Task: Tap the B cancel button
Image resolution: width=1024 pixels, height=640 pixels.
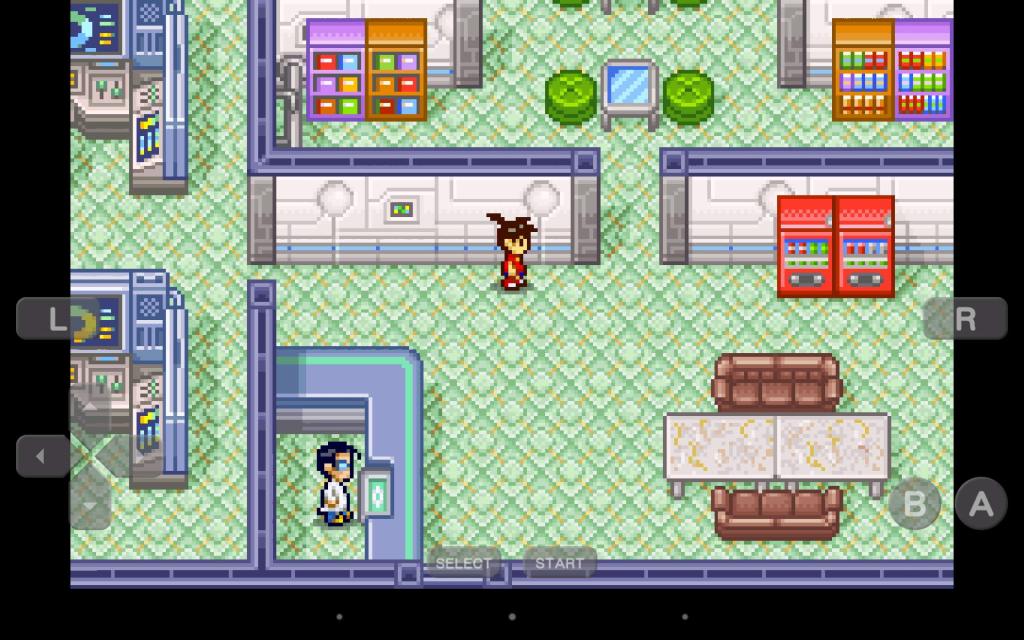Action: coord(914,503)
